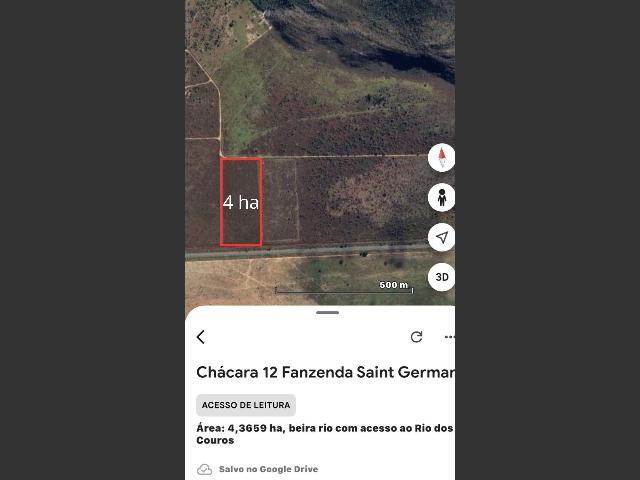Image resolution: width=640 pixels, height=480 pixels.
Task: Open Street View pegman
Action: 441,197
